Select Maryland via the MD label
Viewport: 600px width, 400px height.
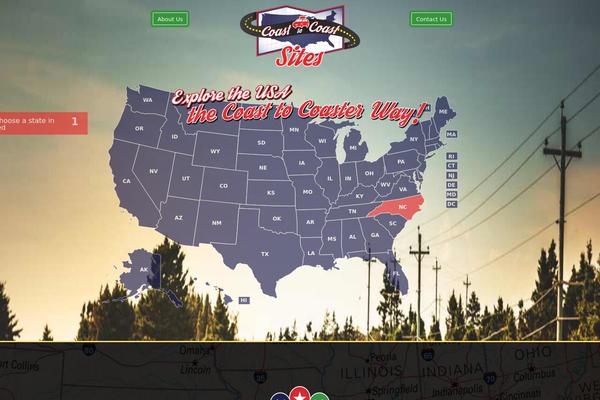(451, 194)
